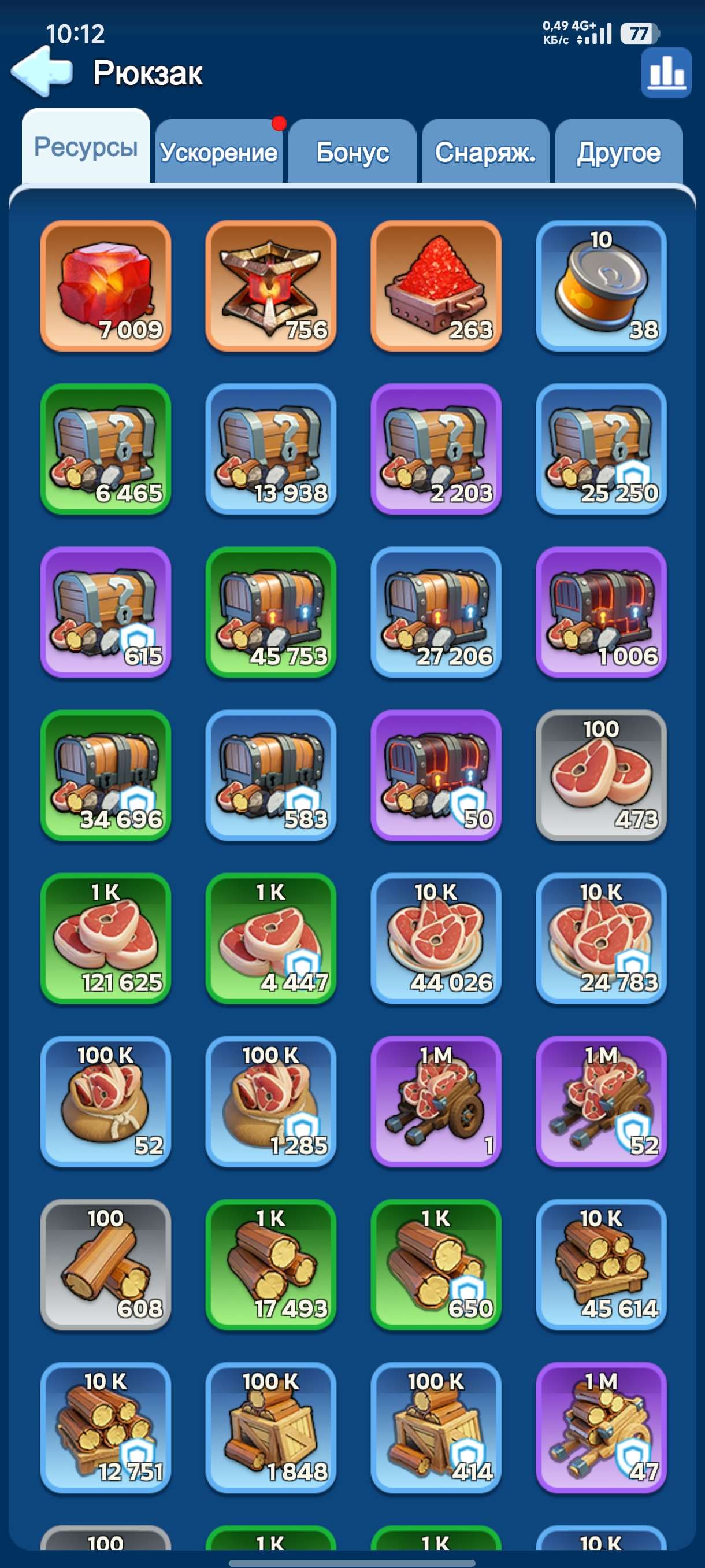Select the Другое tab
Image resolution: width=705 pixels, height=1568 pixels.
point(619,151)
